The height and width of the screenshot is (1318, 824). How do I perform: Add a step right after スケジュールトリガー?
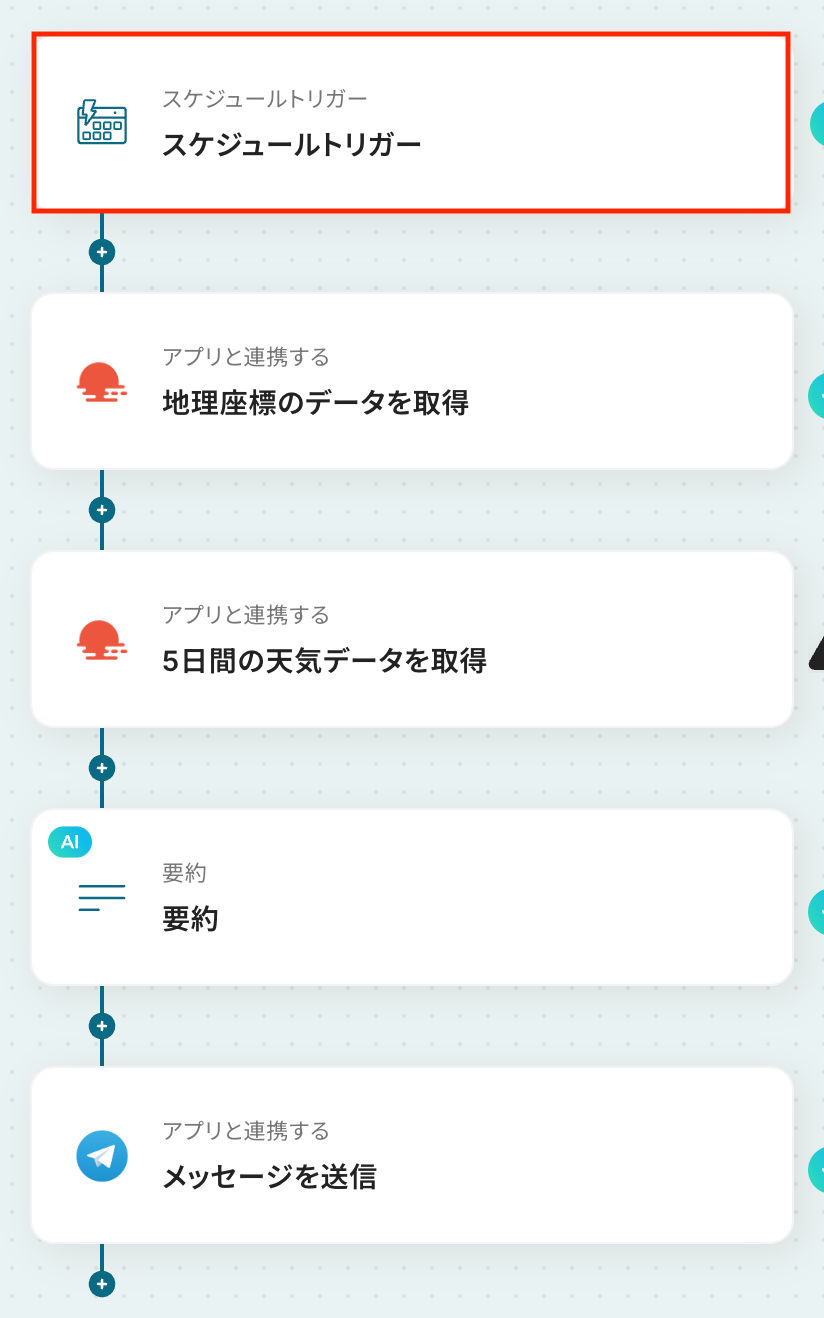[x=102, y=252]
